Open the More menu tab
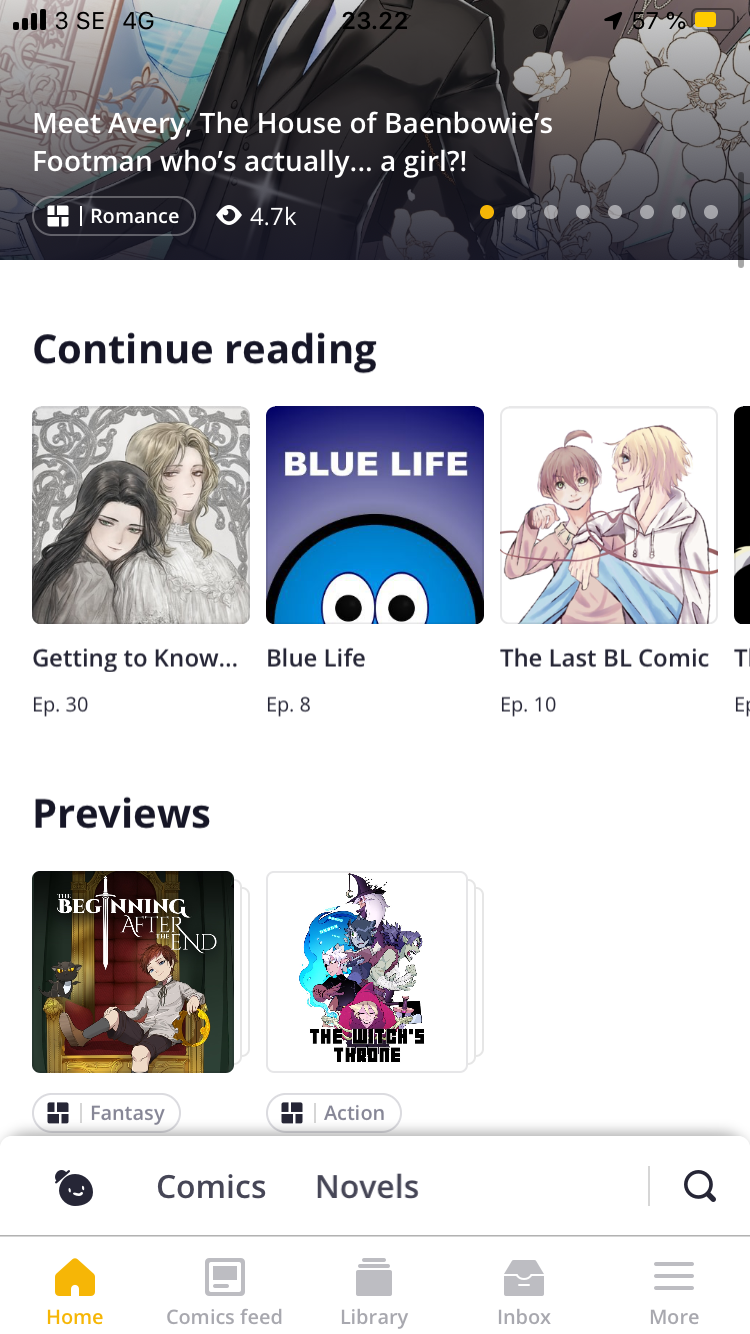Viewport: 750px width, 1334px height. 674,1291
